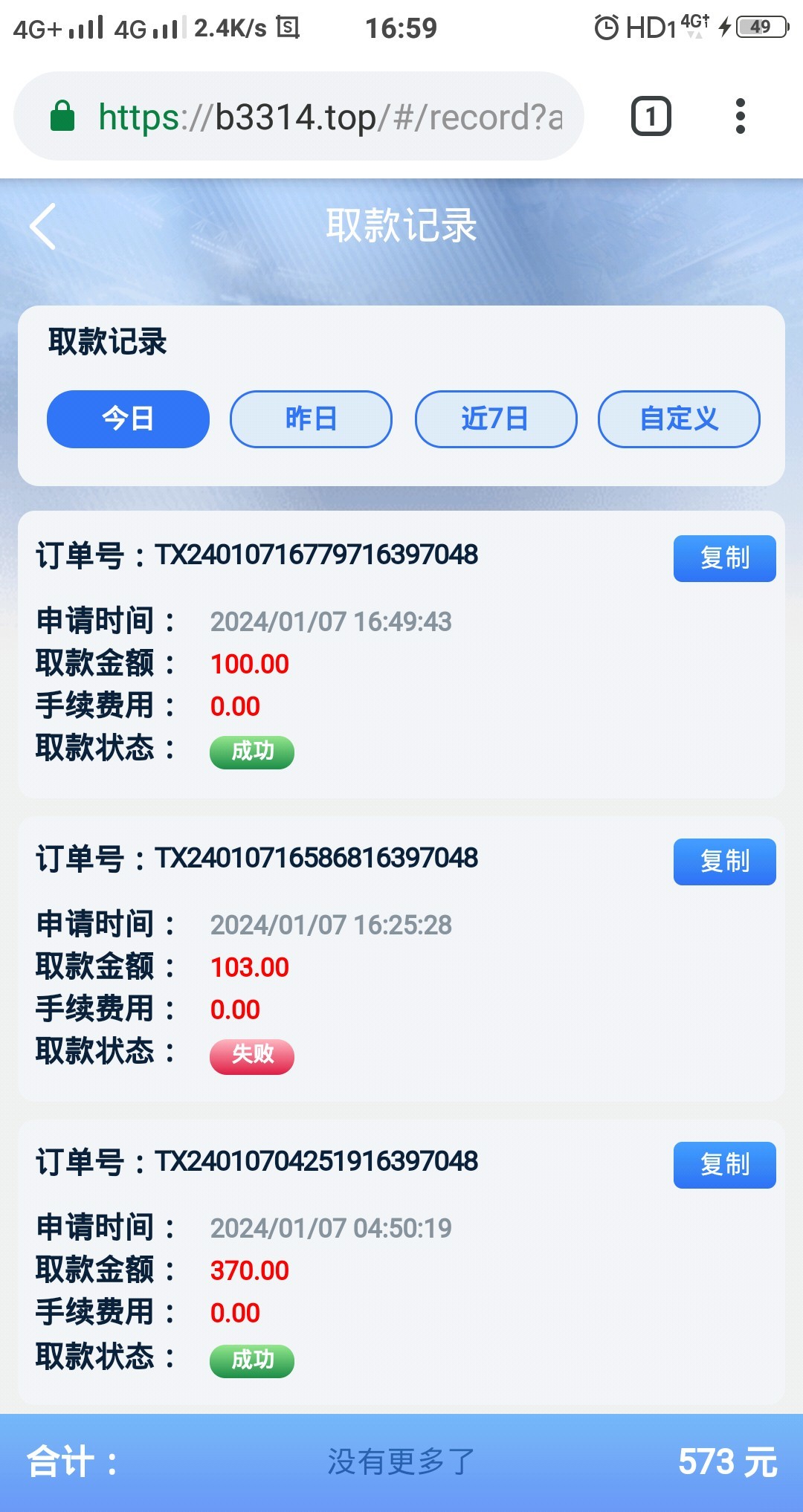803x1512 pixels.
Task: Copy order number TX24010716586816397048
Action: [x=724, y=862]
